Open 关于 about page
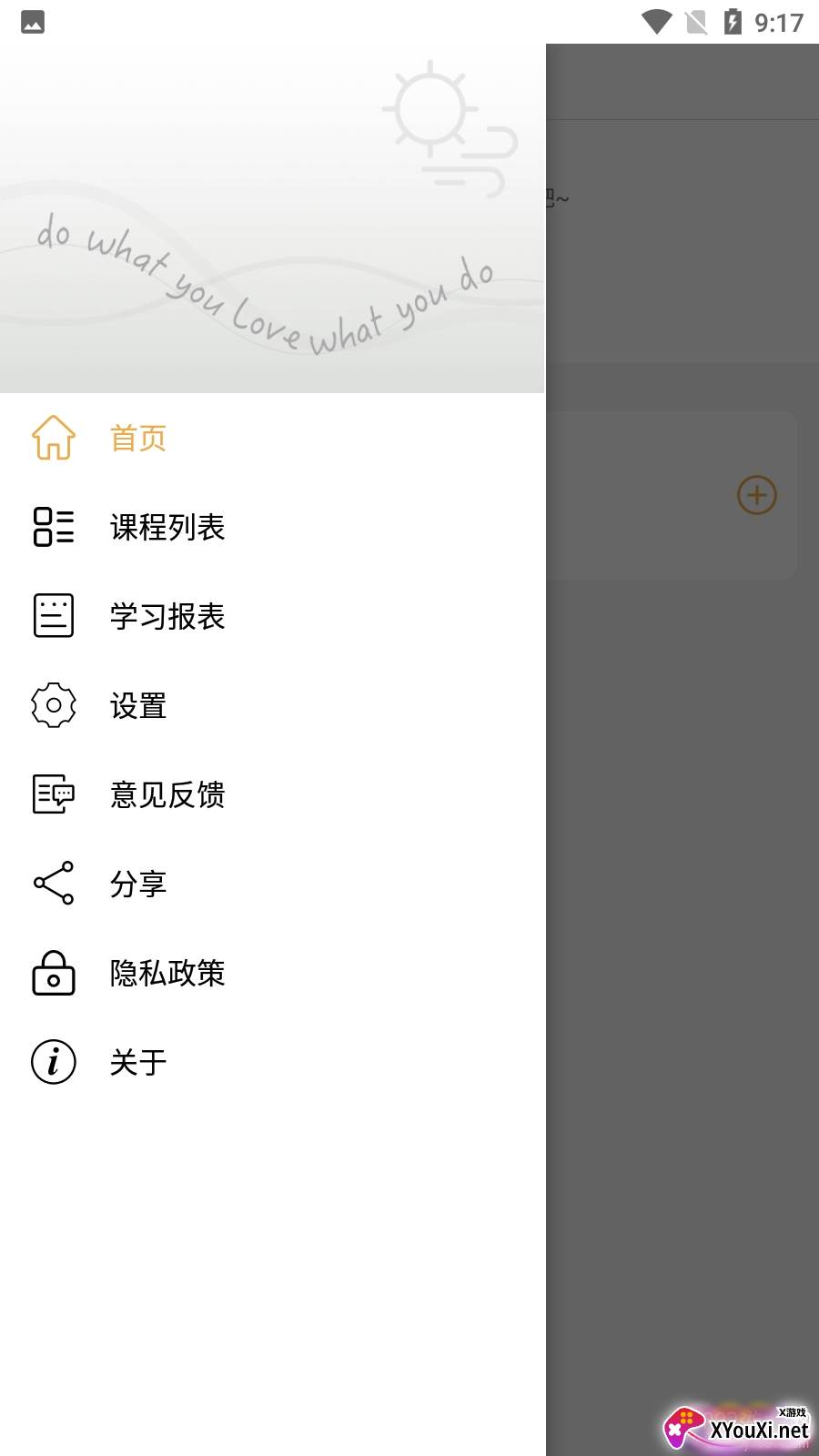Screen dimensions: 819x1456 click(137, 1062)
